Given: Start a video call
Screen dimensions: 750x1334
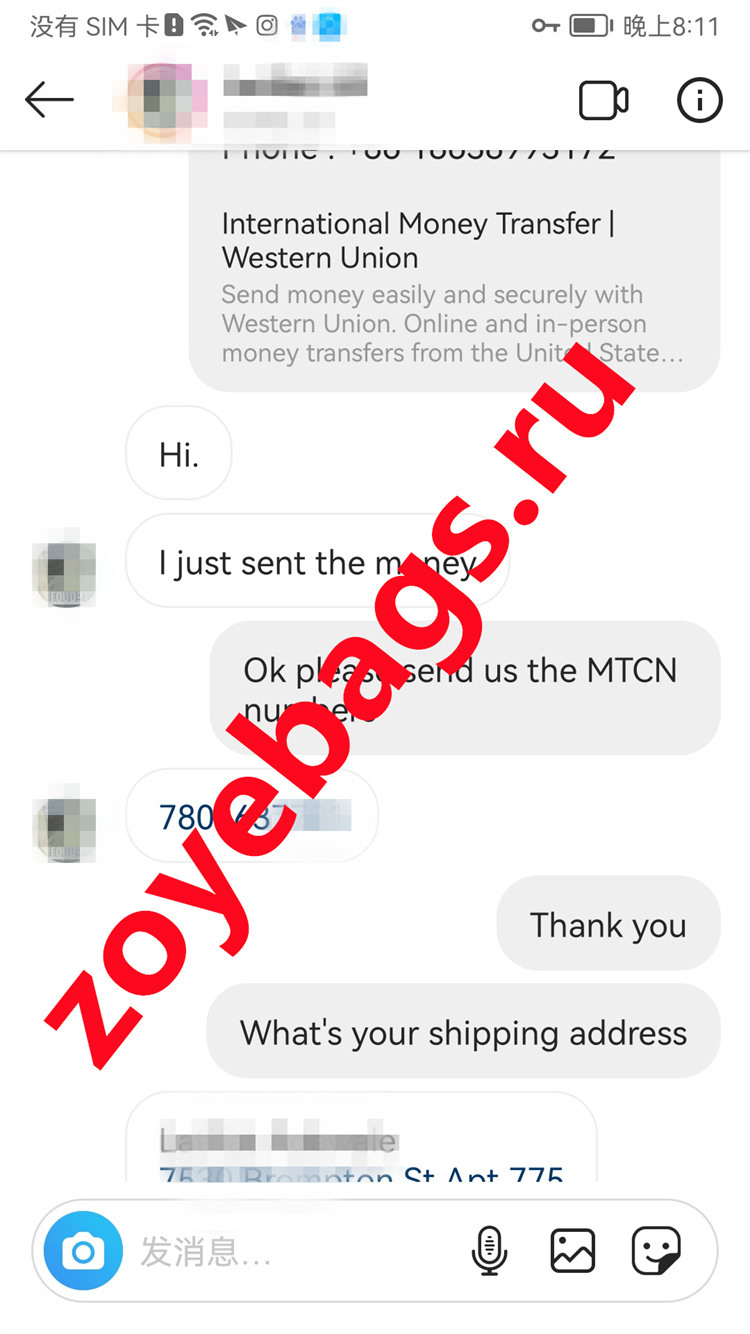Looking at the screenshot, I should pyautogui.click(x=603, y=100).
